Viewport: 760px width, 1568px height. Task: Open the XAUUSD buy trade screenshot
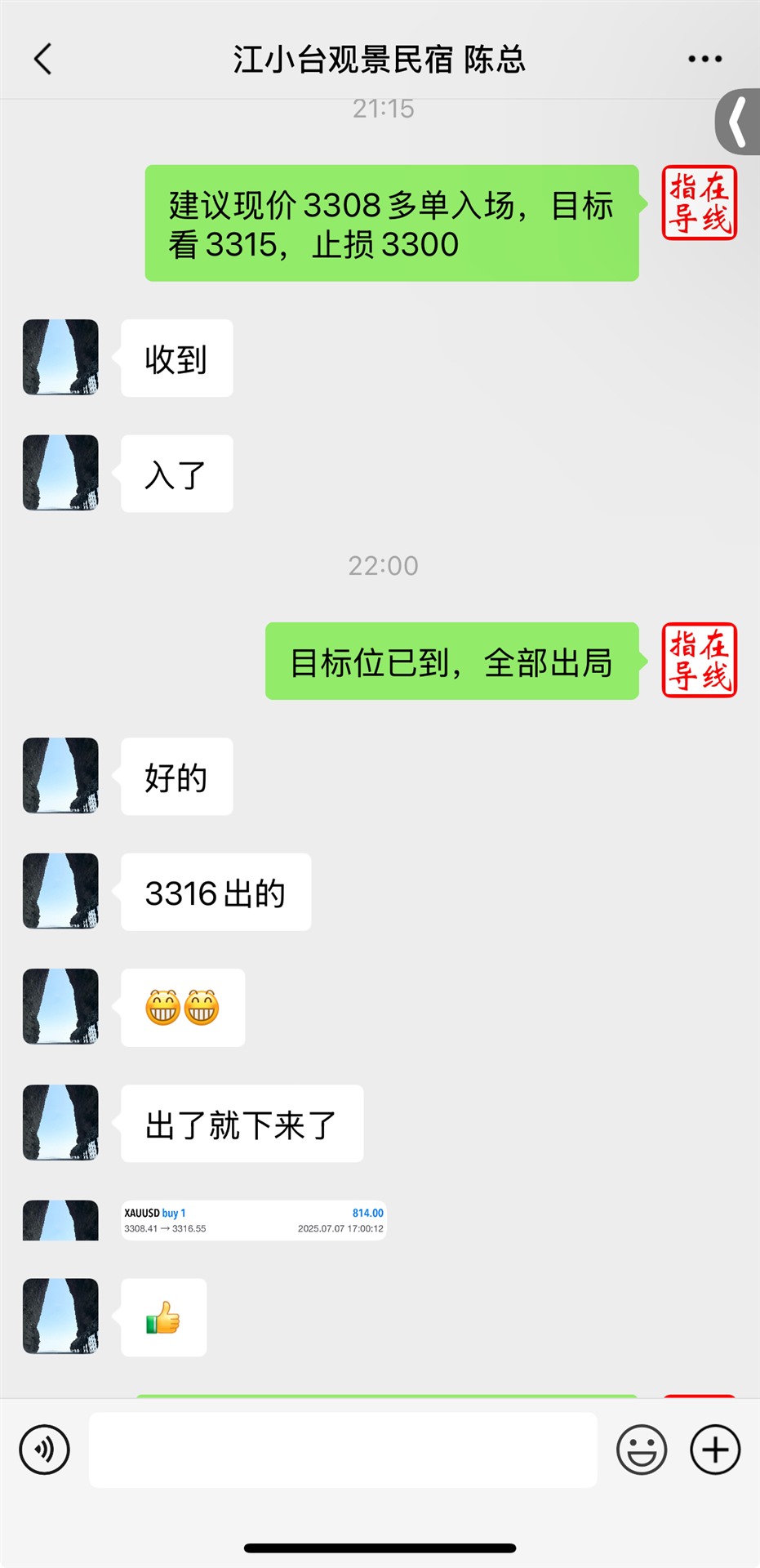[x=253, y=1220]
